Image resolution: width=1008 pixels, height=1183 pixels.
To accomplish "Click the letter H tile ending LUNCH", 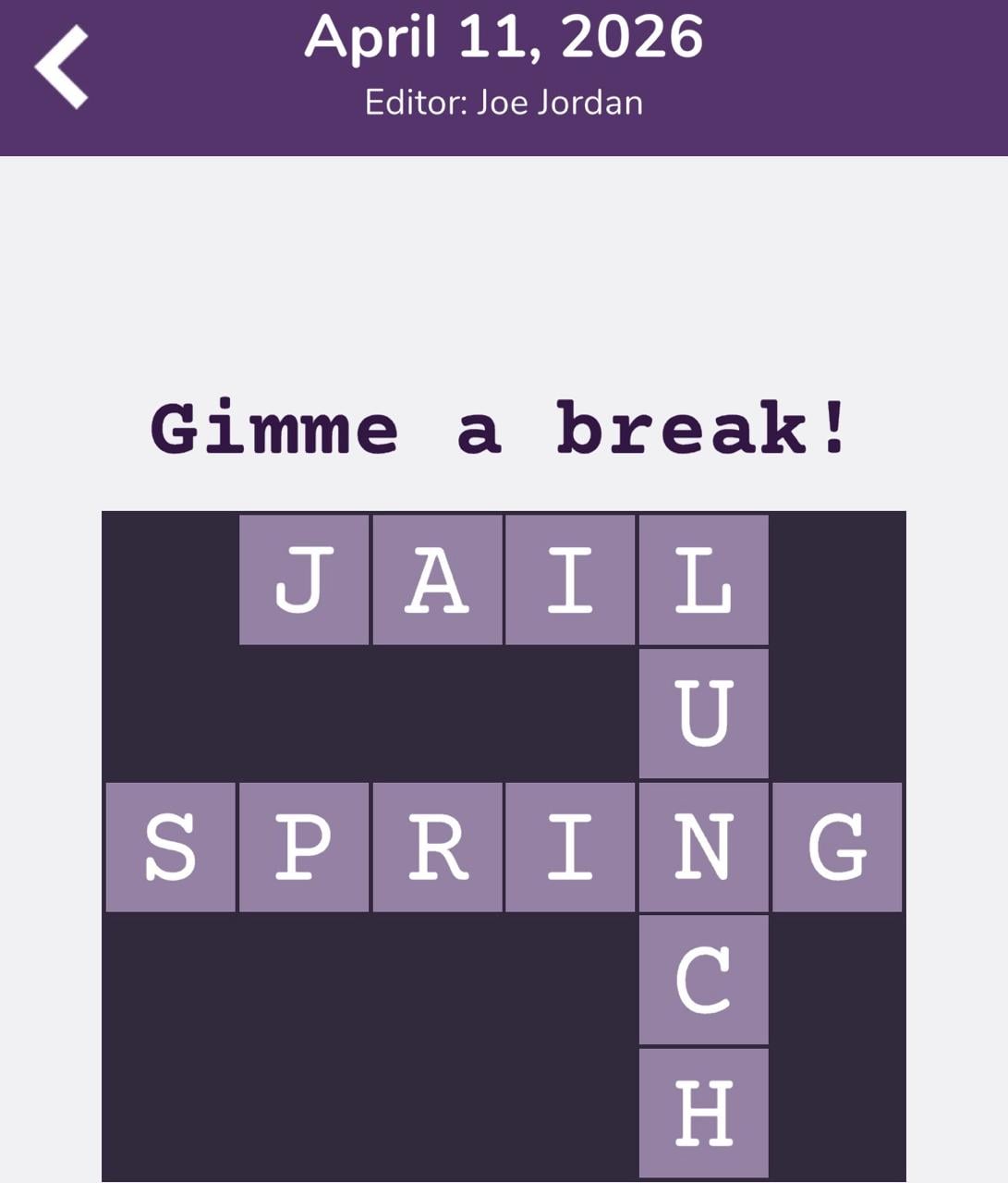I will tap(704, 1114).
